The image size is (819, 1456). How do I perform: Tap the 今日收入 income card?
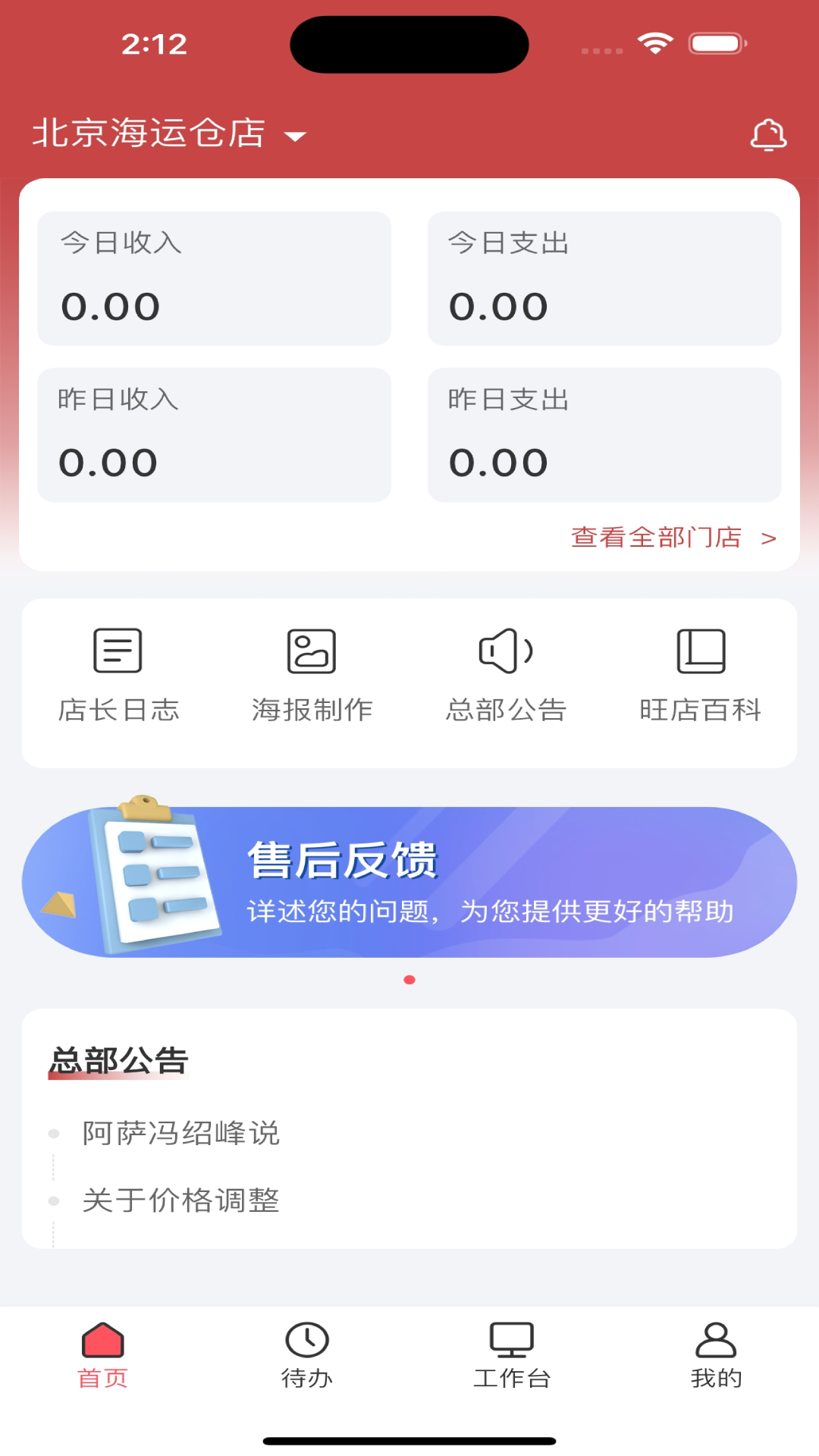(213, 278)
